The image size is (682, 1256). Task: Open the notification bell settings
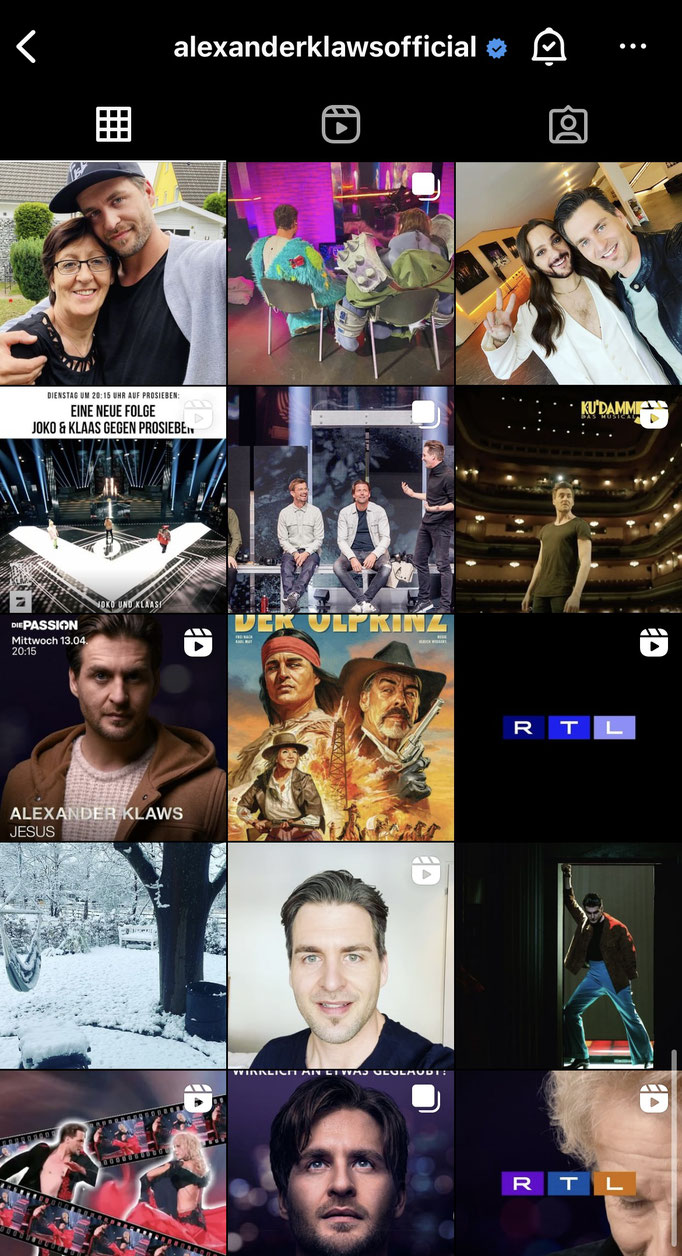tap(548, 46)
